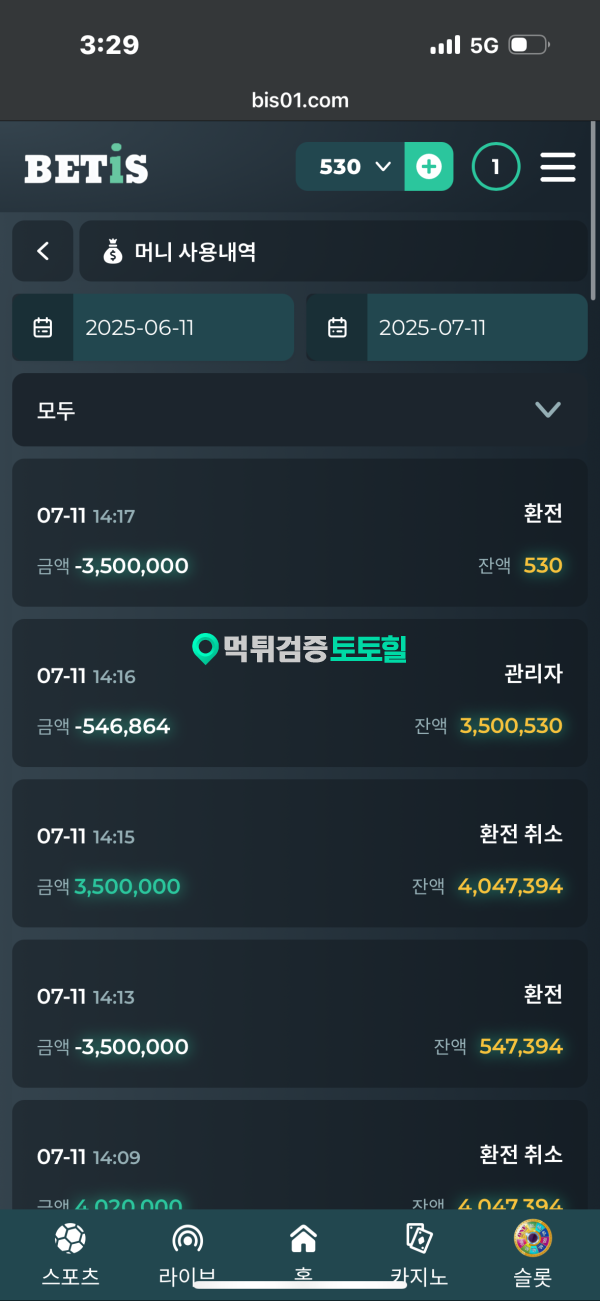Viewport: 600px width, 1301px height.
Task: Open the notification badge showing 1
Action: coord(496,167)
